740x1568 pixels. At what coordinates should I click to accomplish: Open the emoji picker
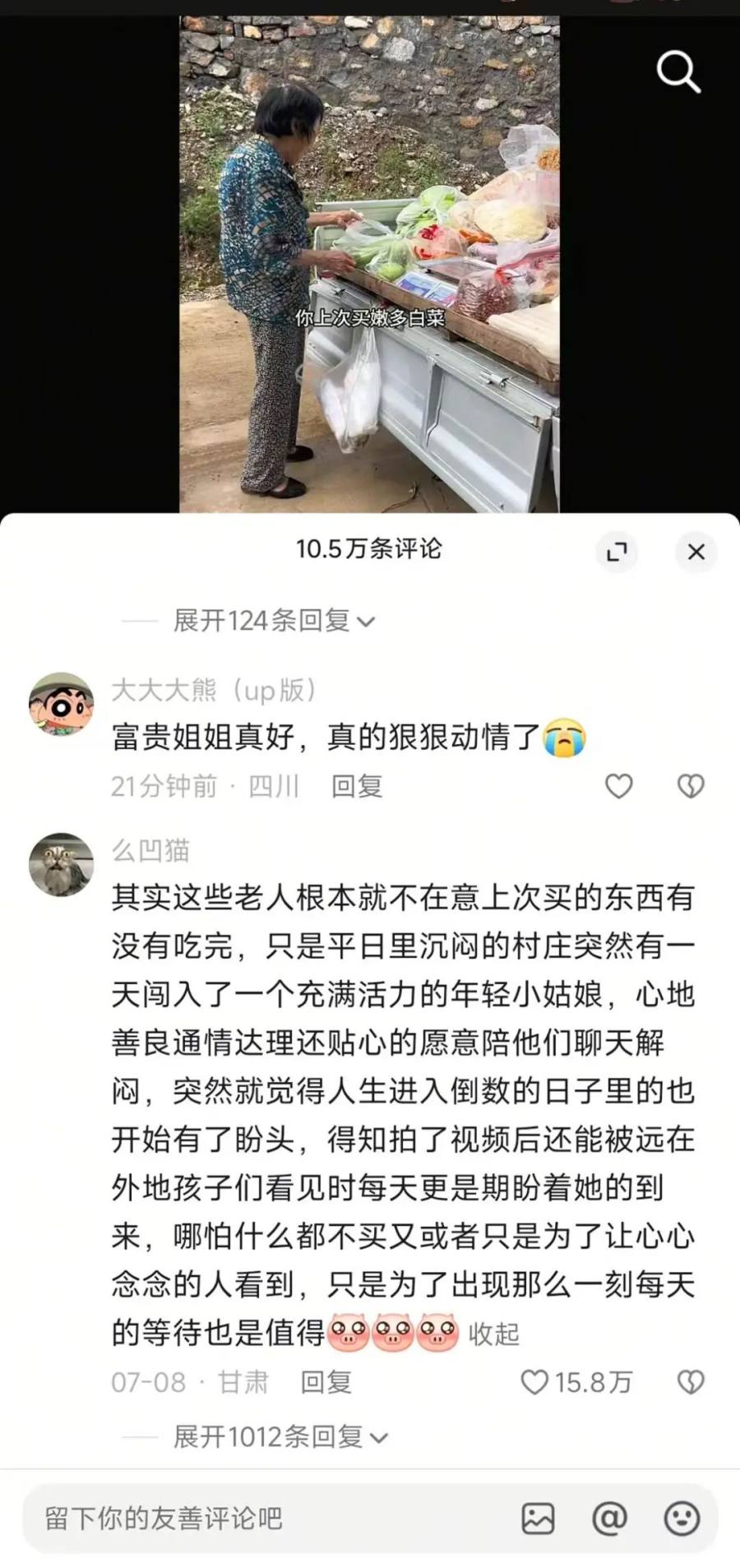pyautogui.click(x=682, y=1518)
